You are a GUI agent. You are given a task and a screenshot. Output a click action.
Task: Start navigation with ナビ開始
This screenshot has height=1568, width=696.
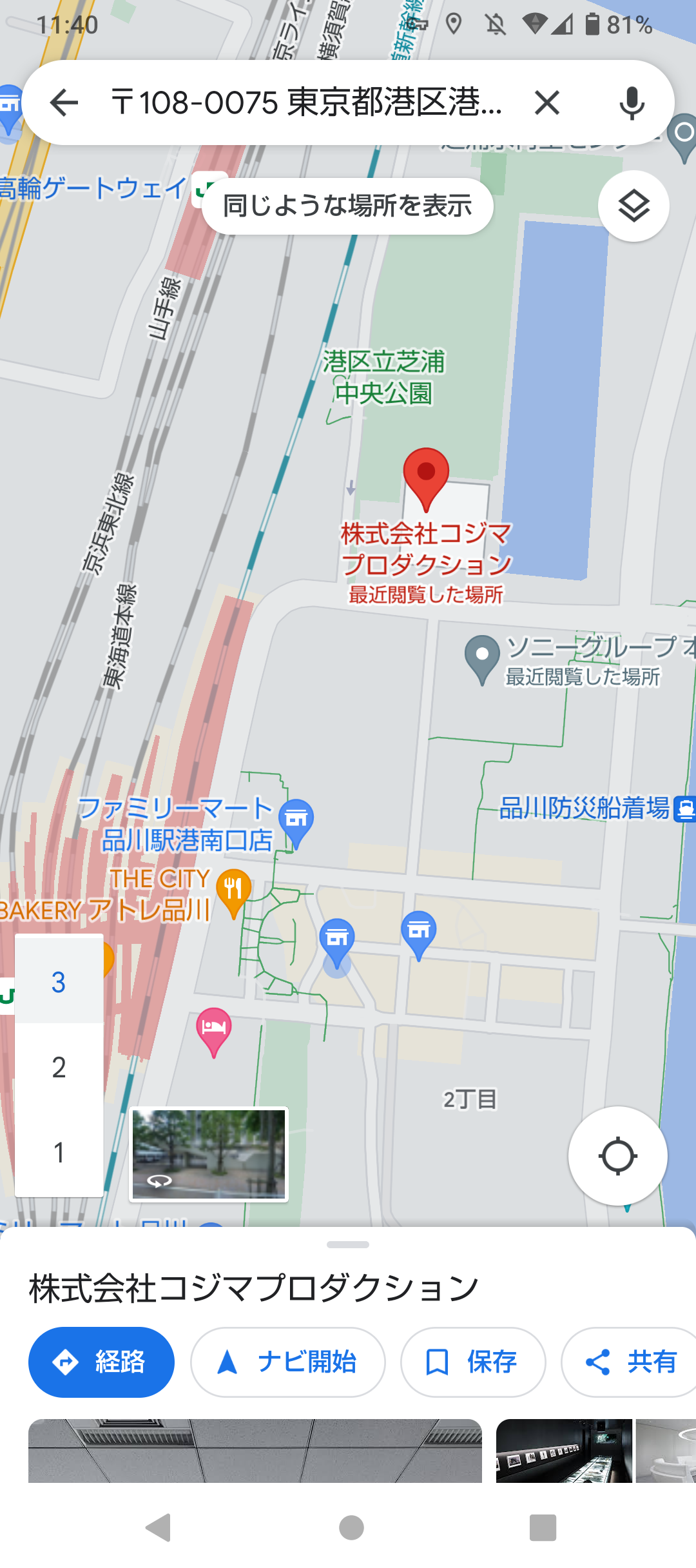coord(288,1362)
